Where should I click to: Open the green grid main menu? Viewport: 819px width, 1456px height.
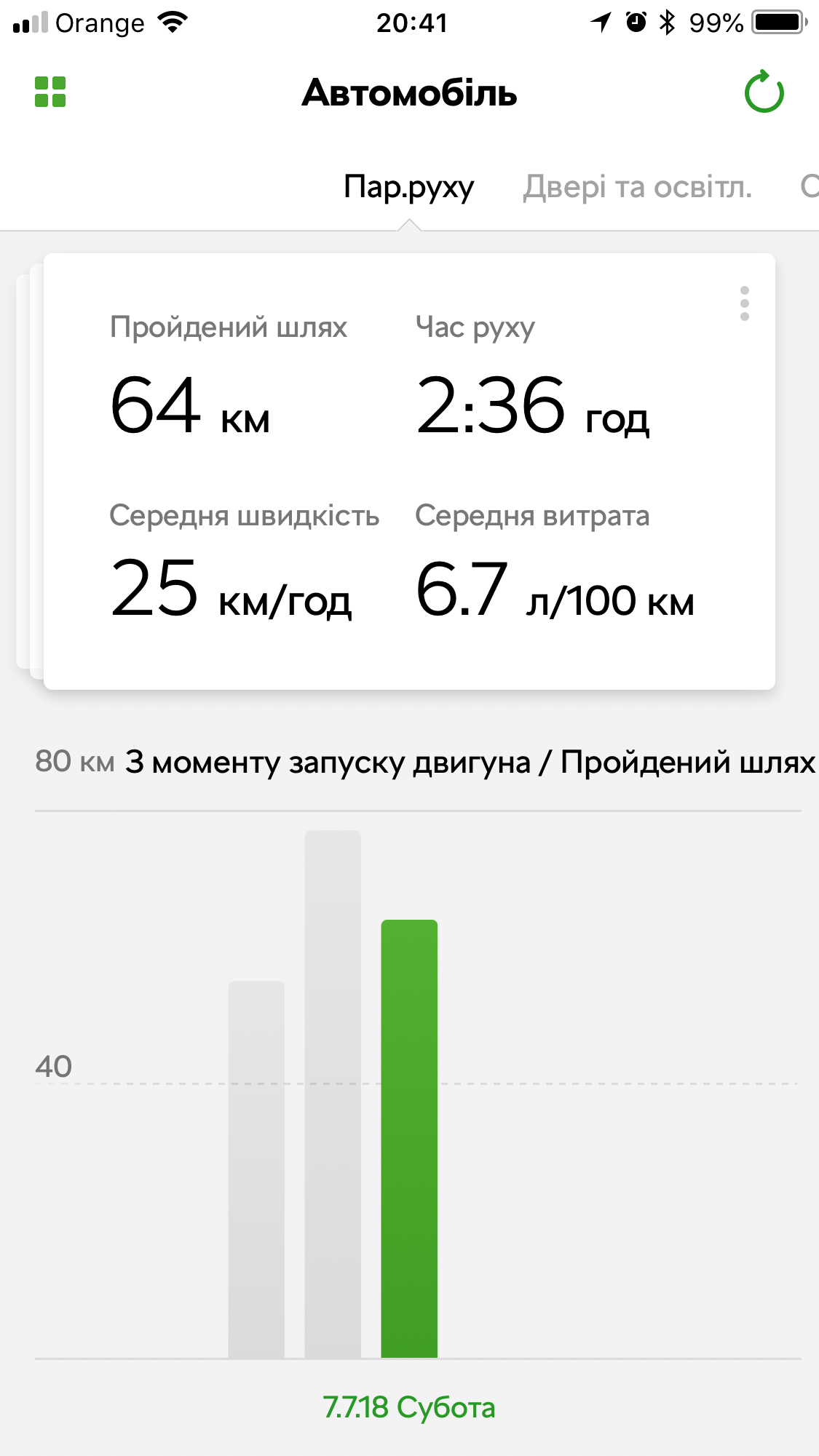[50, 92]
